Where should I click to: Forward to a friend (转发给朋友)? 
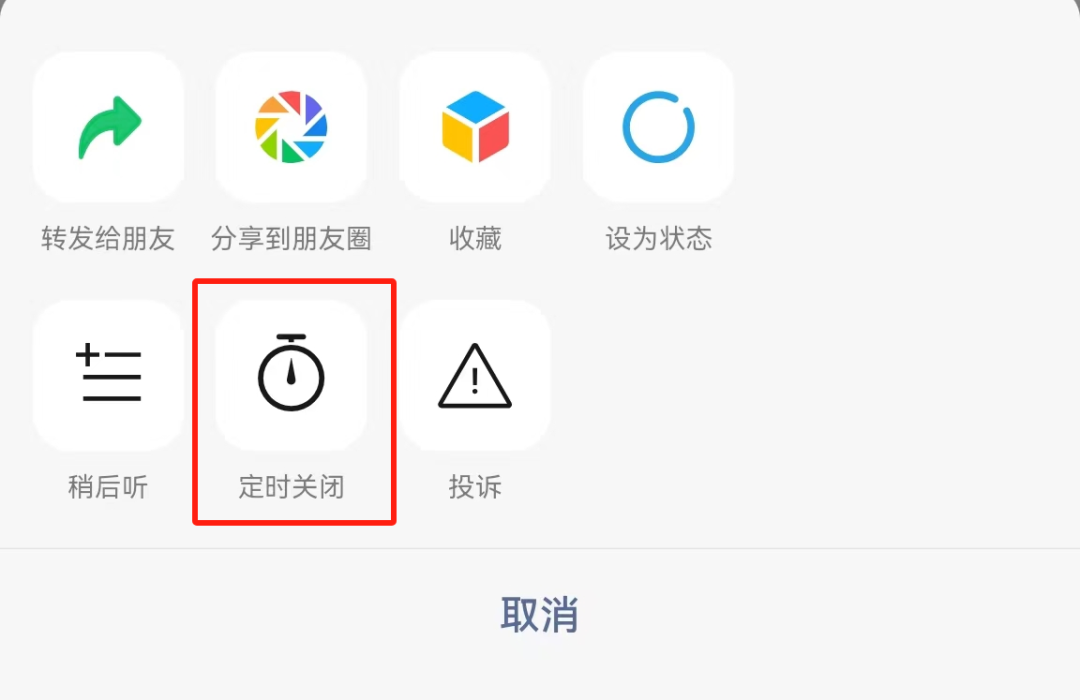point(108,128)
